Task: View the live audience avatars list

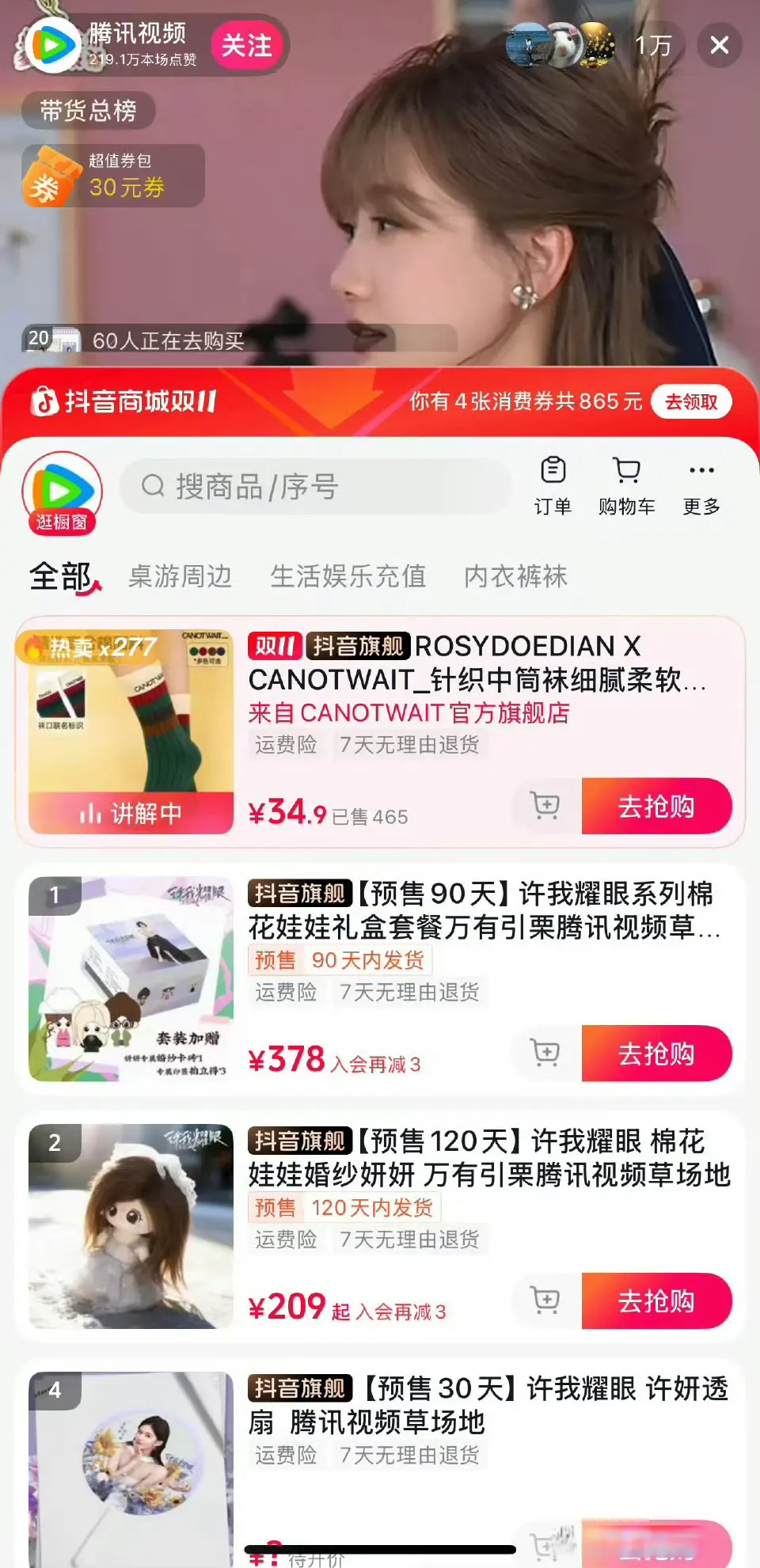Action: (x=560, y=45)
